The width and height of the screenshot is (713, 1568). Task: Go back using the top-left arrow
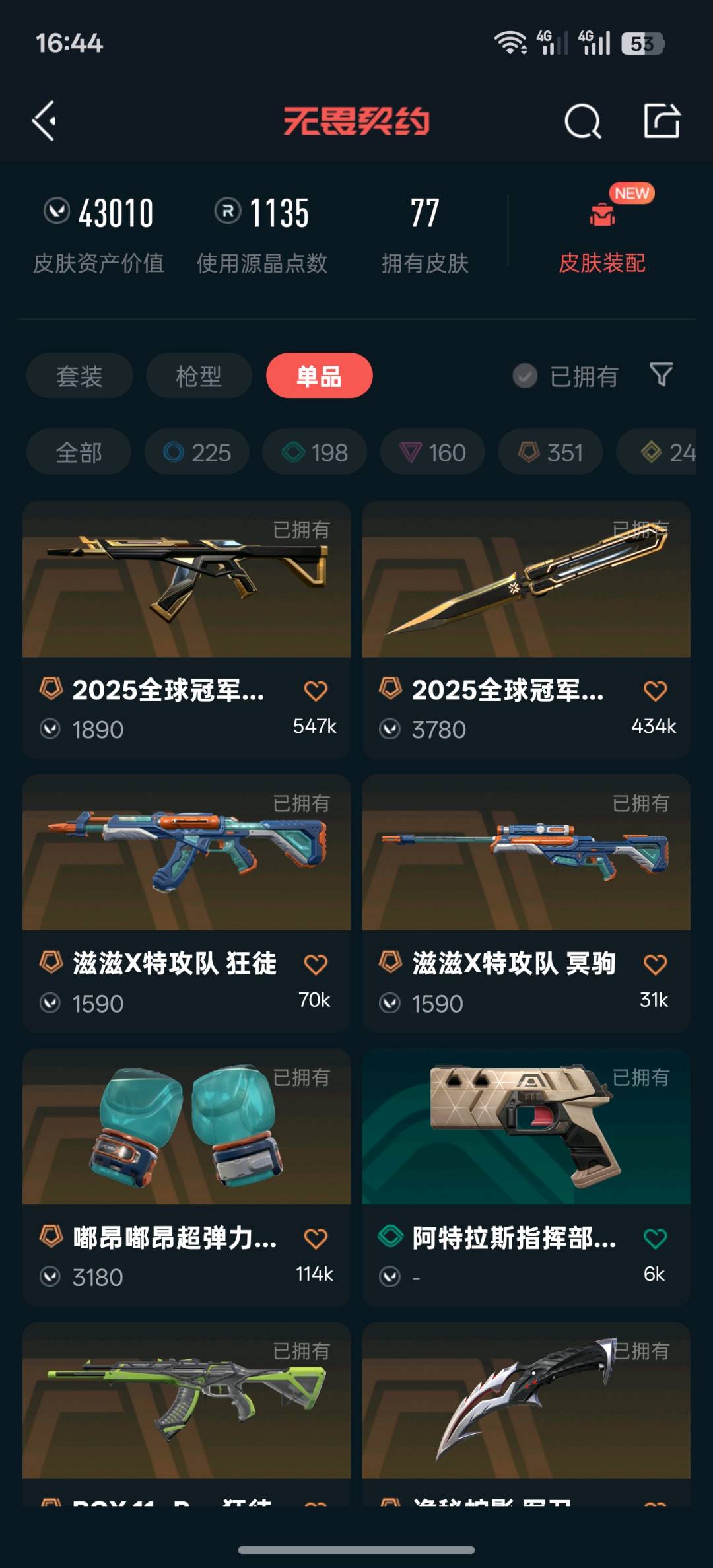click(x=45, y=121)
